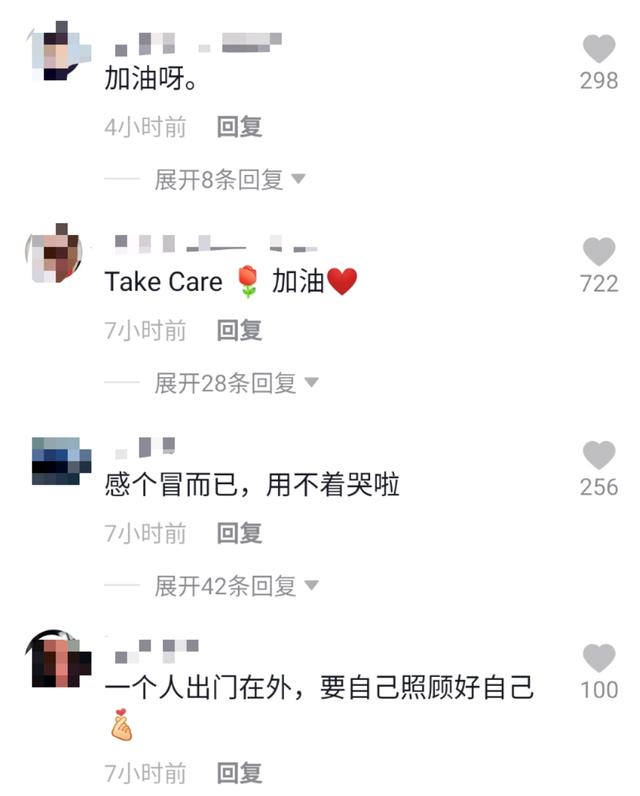Open avatar of the '一个人出门在外' commenter
The width and height of the screenshot is (640, 796).
(x=56, y=660)
